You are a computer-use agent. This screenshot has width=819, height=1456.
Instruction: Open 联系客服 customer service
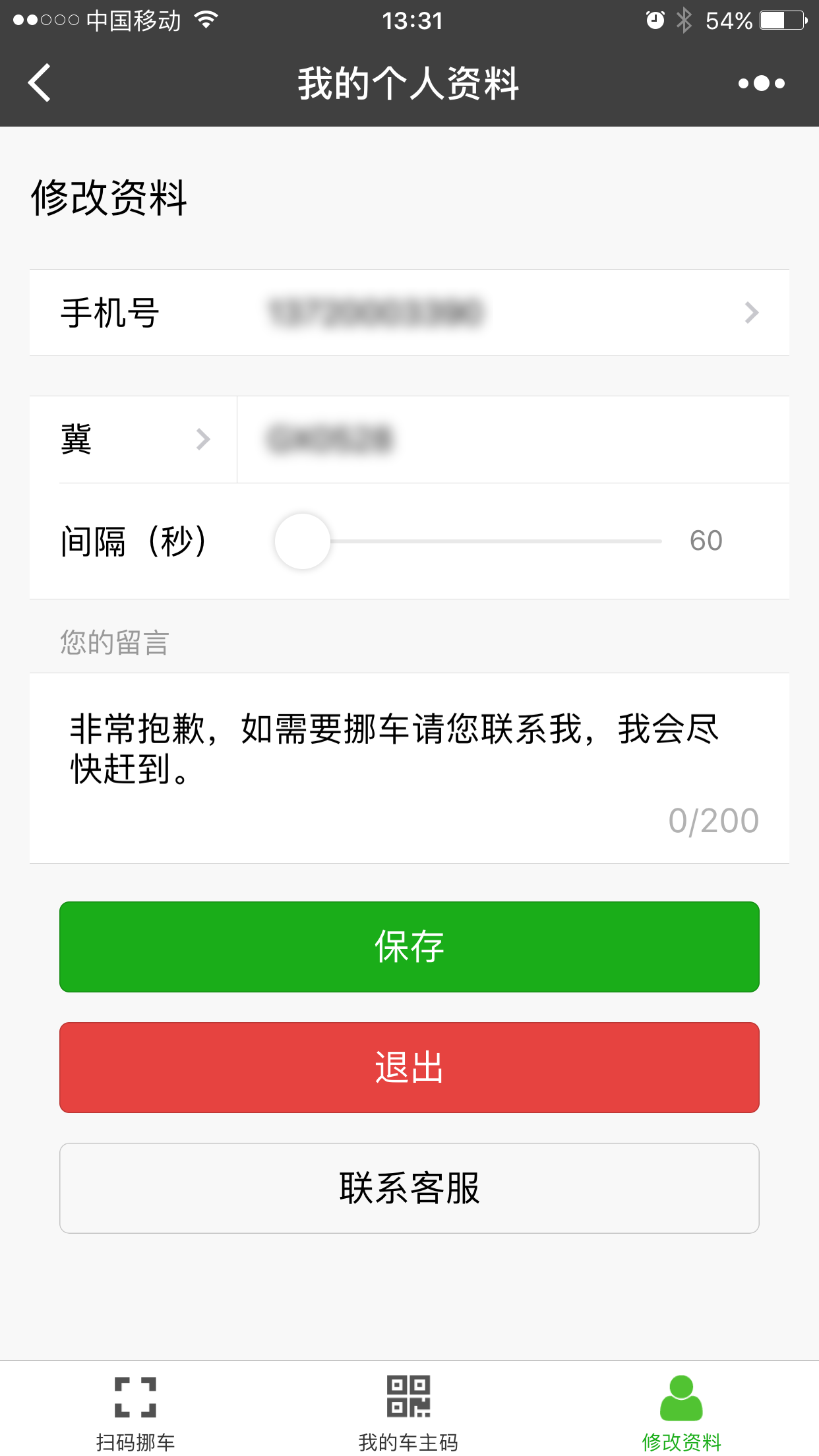(x=409, y=1188)
